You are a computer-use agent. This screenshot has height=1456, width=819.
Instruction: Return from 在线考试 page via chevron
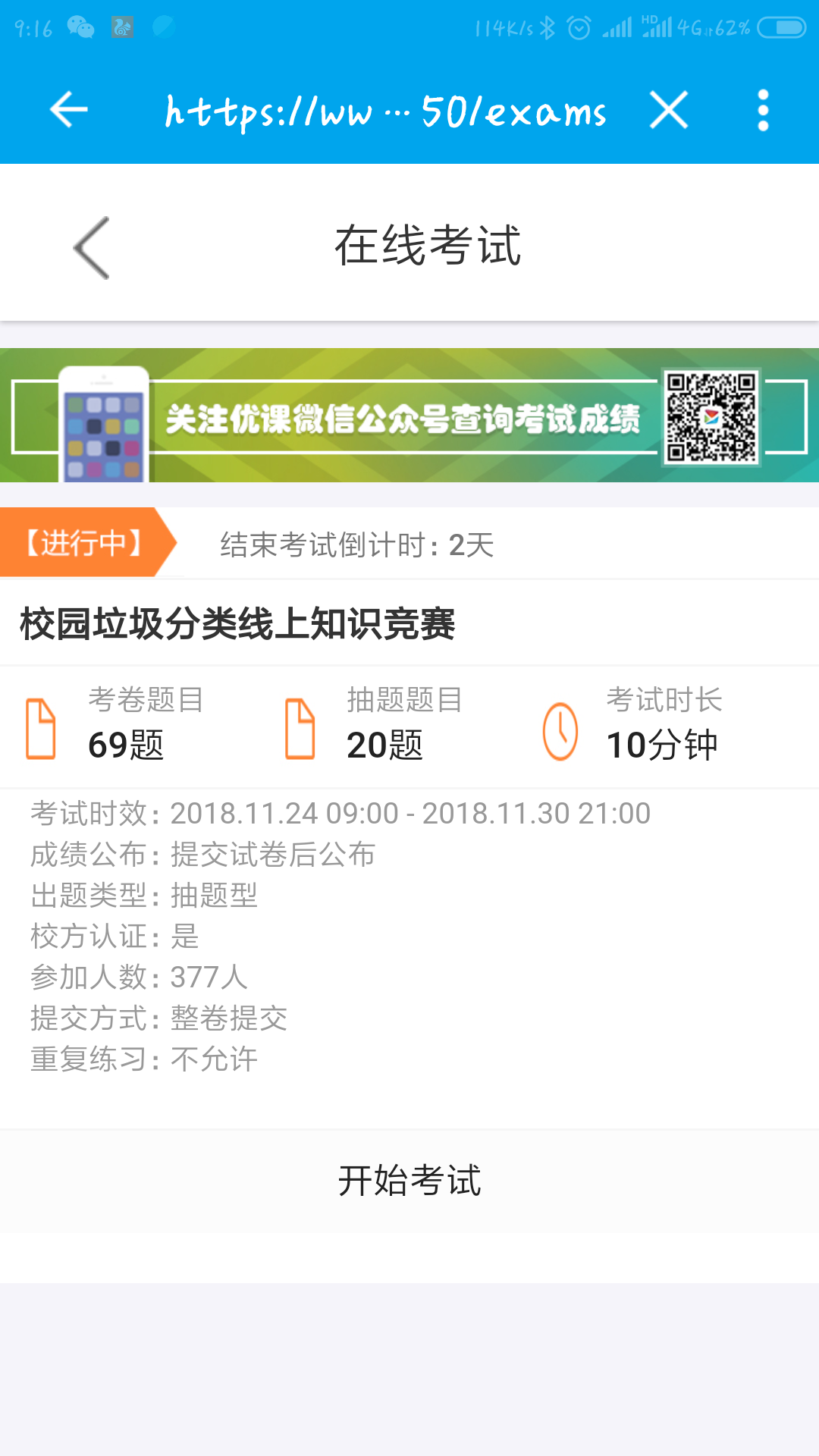click(x=92, y=248)
